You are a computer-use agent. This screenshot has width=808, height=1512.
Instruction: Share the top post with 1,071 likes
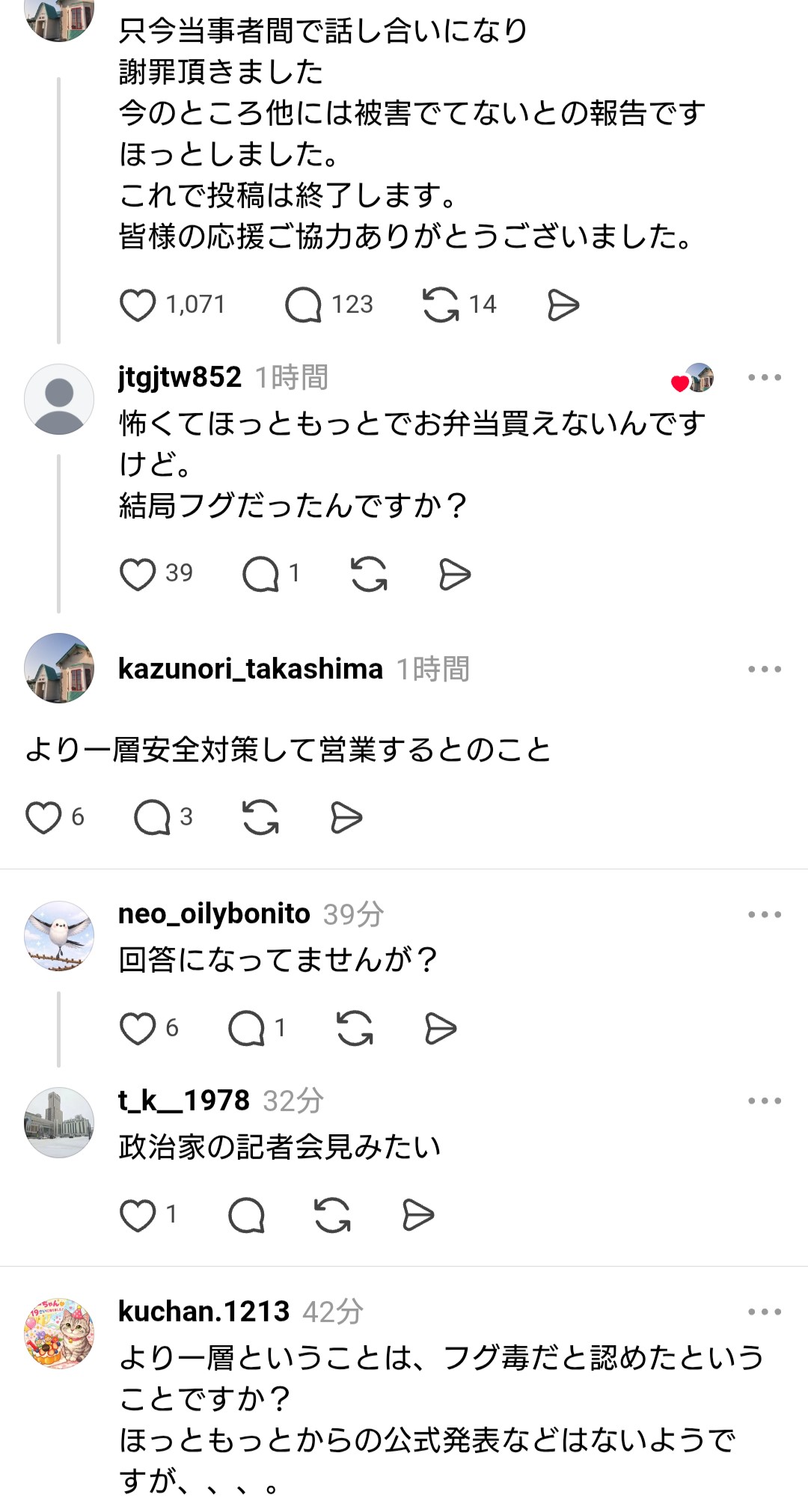tap(563, 305)
